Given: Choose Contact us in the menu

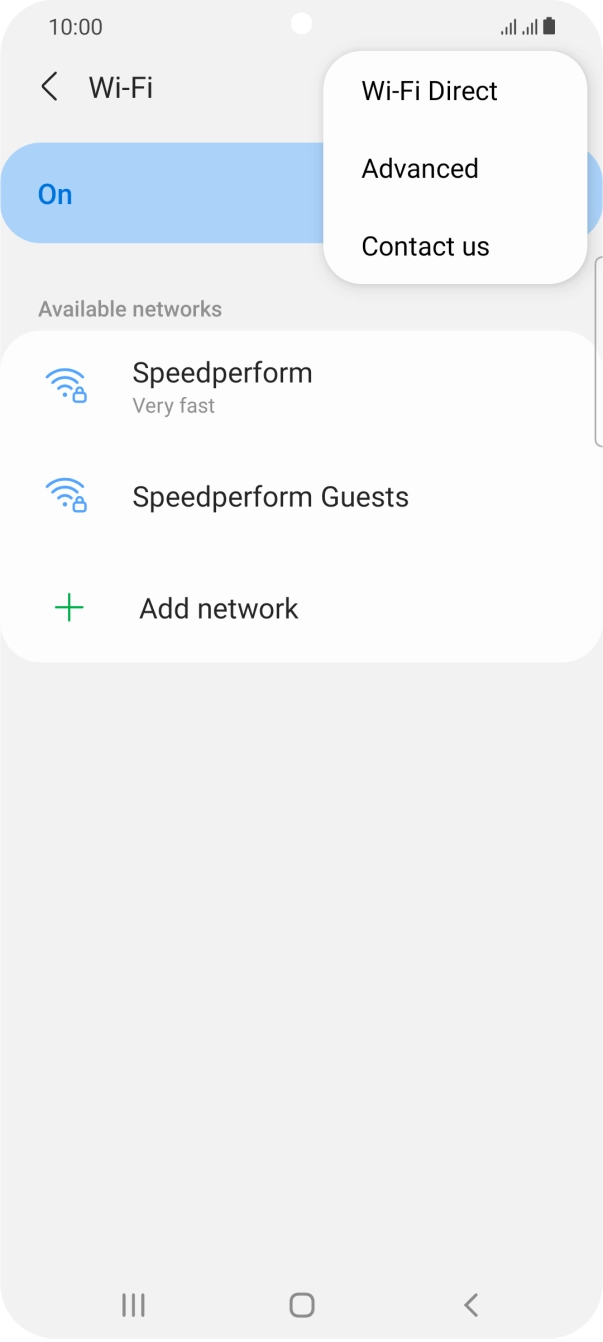Looking at the screenshot, I should pos(425,247).
